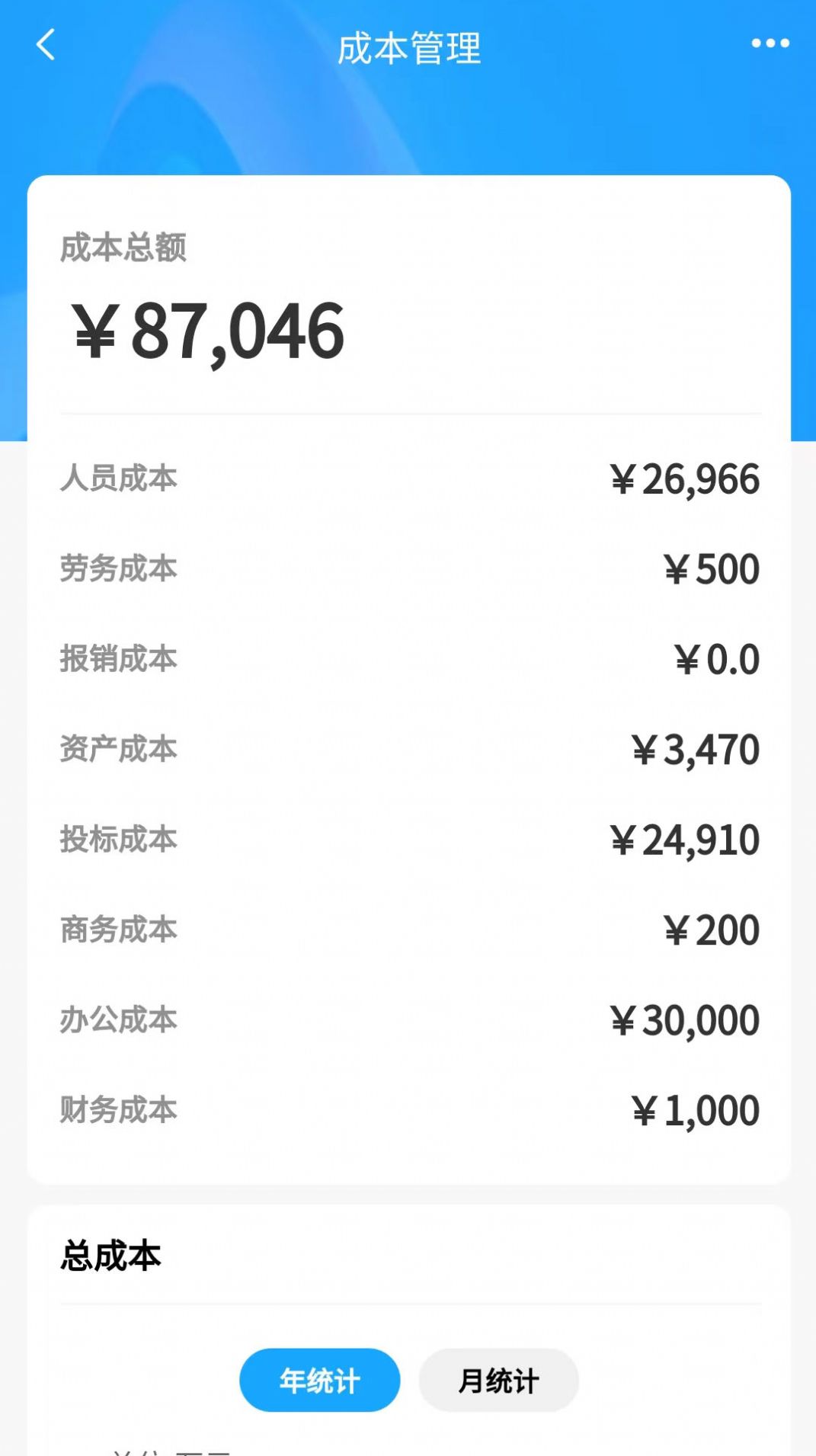Expand the 总成本 statistics section
This screenshot has width=816, height=1456.
coord(111,1256)
